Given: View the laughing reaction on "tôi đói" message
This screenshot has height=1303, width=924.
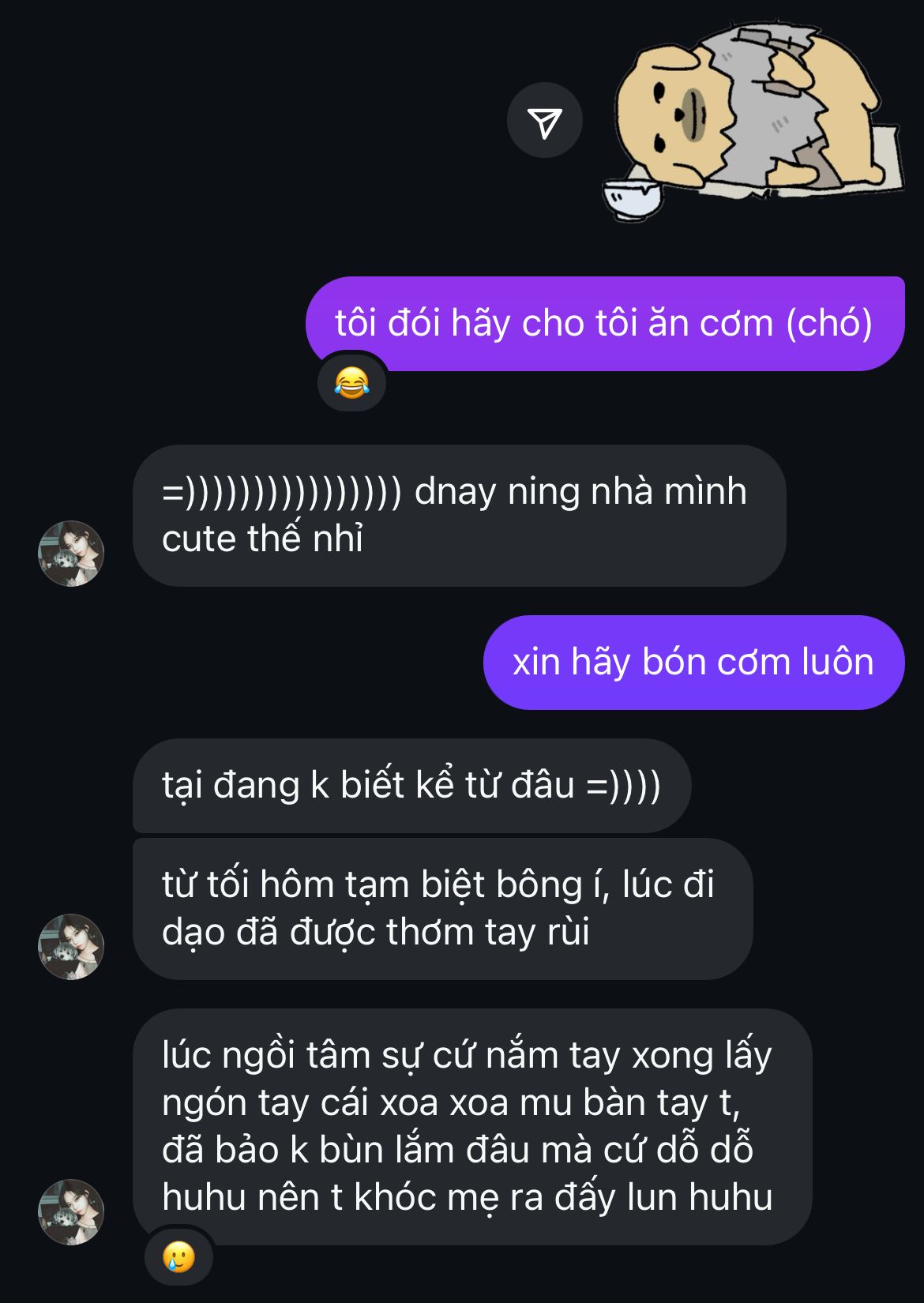Looking at the screenshot, I should (x=351, y=384).
